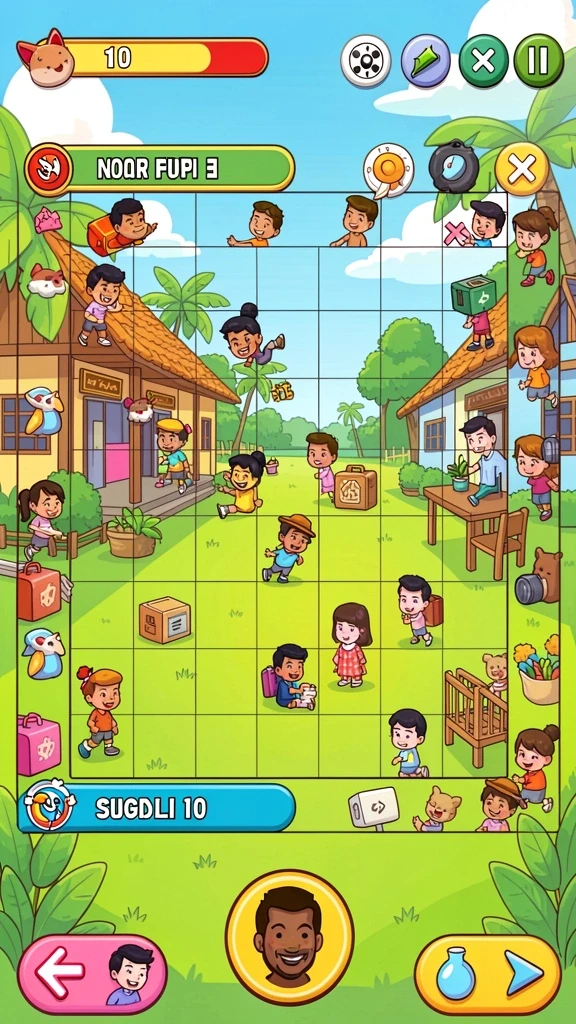The image size is (576, 1024).
Task: Tap the smiling avatar circle button
Action: (290, 935)
